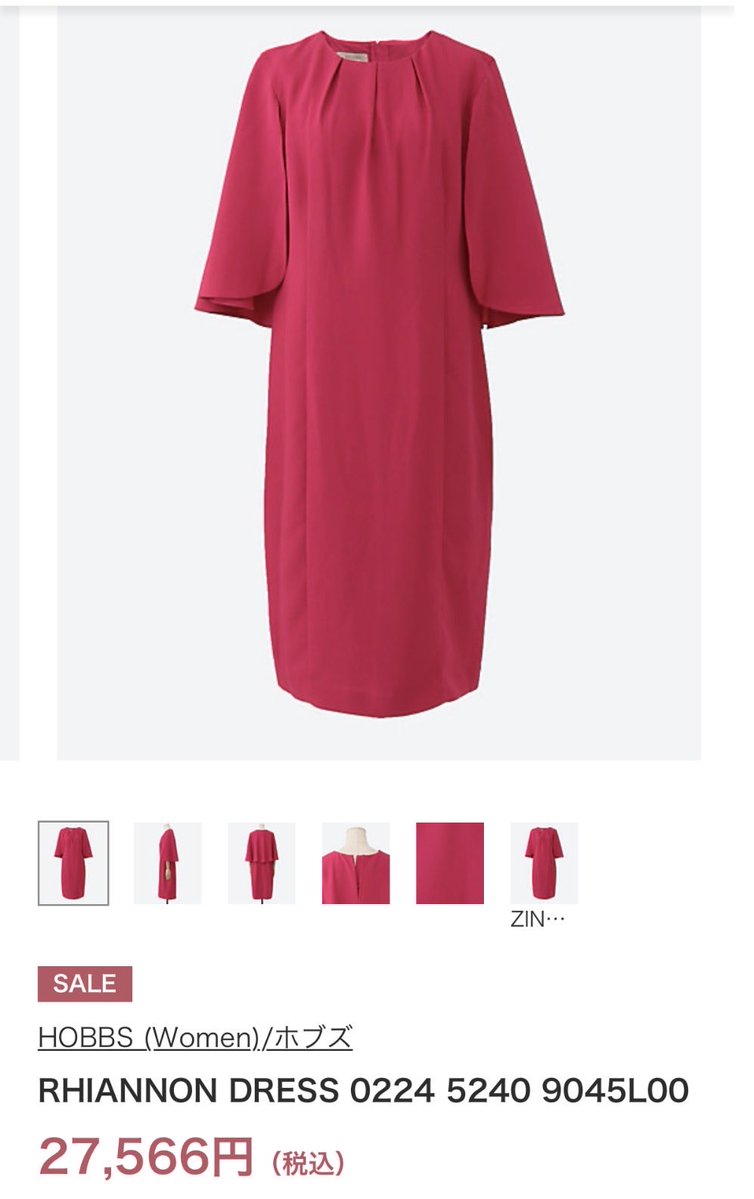View the side-view dress thumbnail
Viewport: 754px width, 1199px height.
click(x=167, y=862)
